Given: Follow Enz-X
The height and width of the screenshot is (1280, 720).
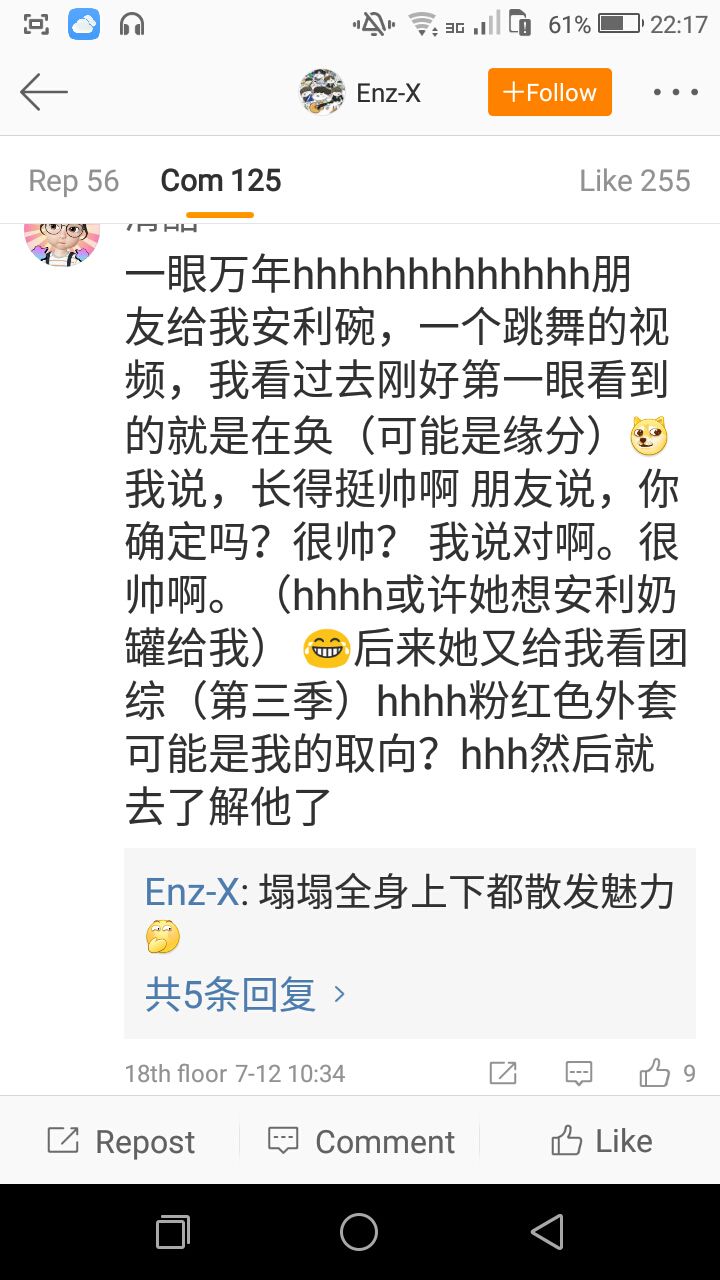Looking at the screenshot, I should tap(550, 93).
